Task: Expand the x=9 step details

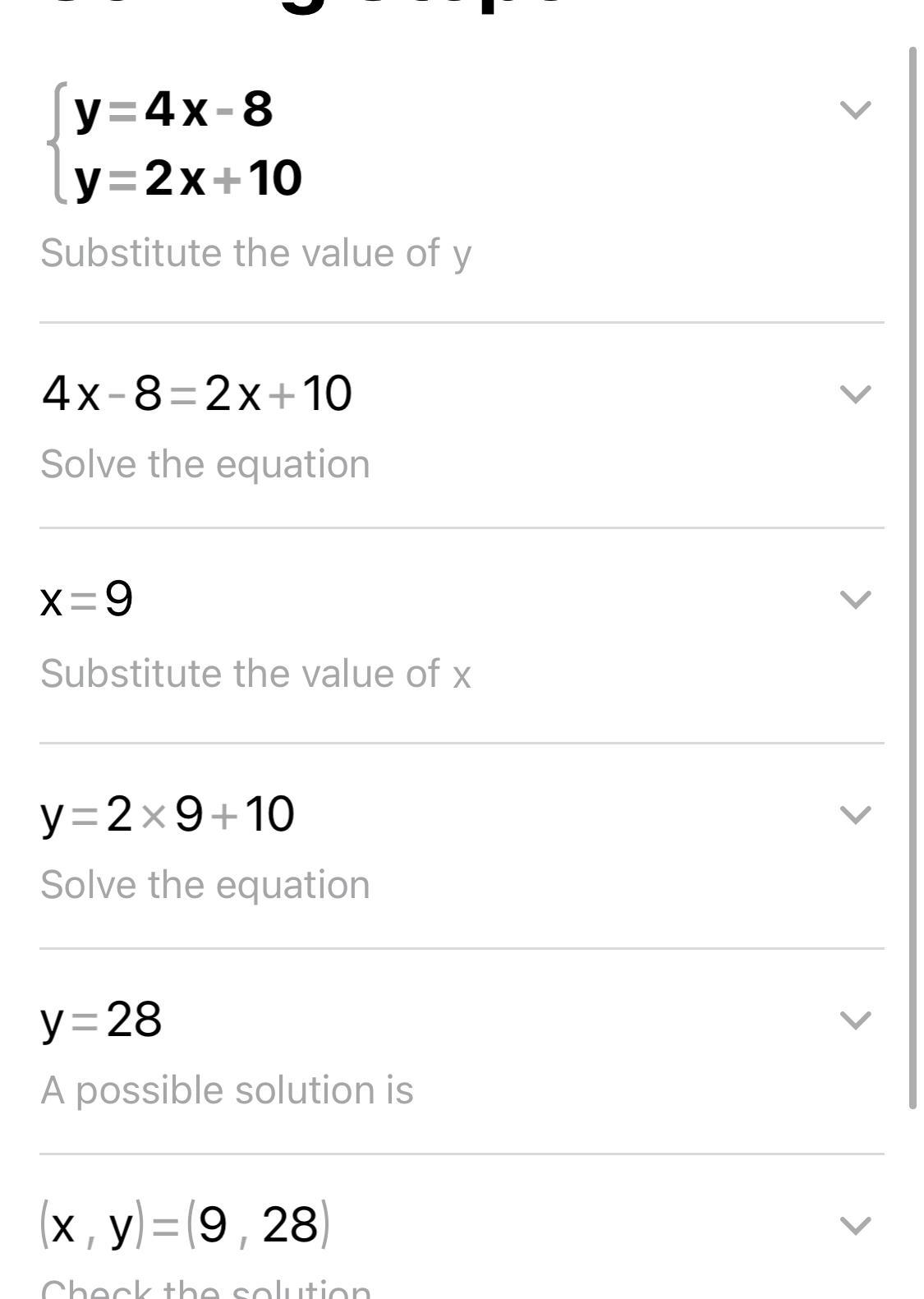Action: 855,600
